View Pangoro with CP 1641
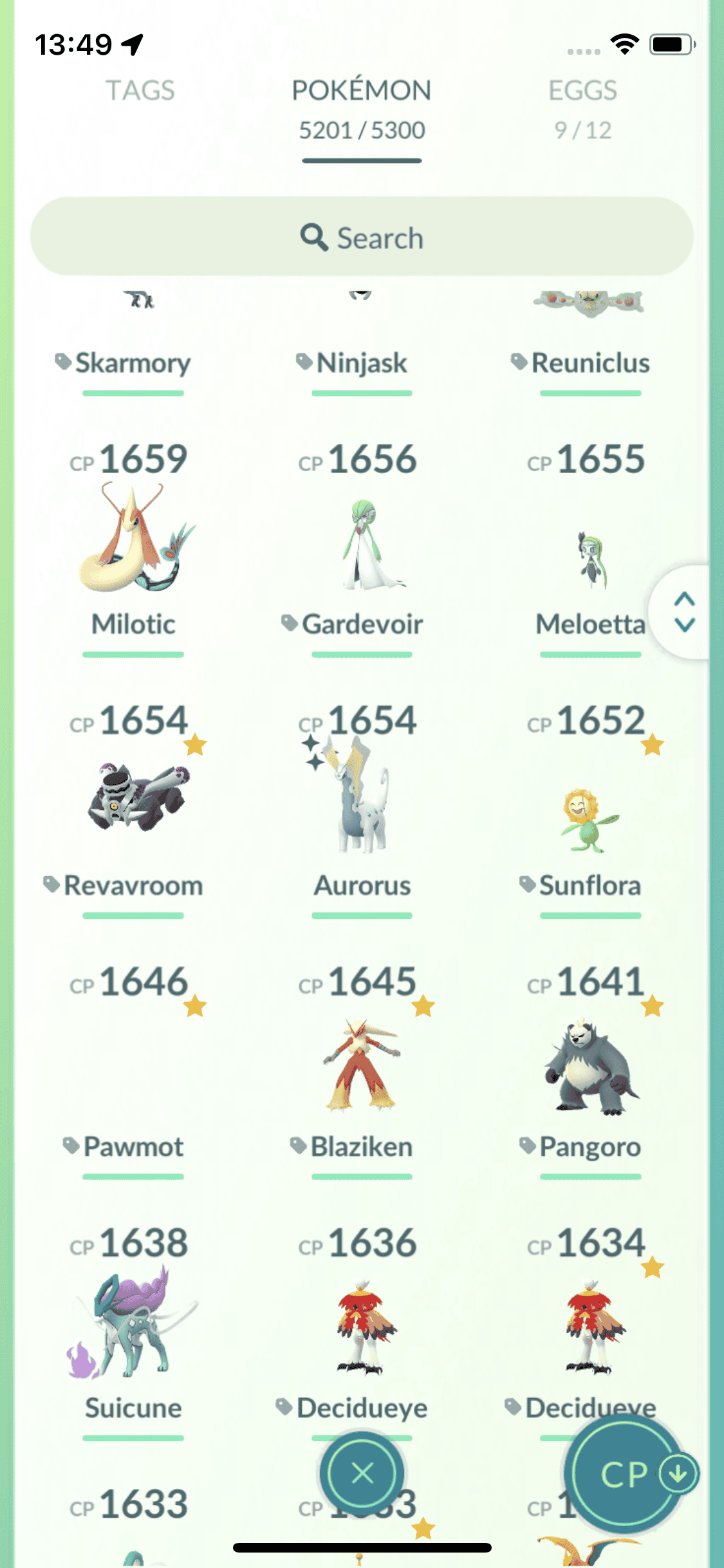This screenshot has width=724, height=1568. pos(590,1069)
